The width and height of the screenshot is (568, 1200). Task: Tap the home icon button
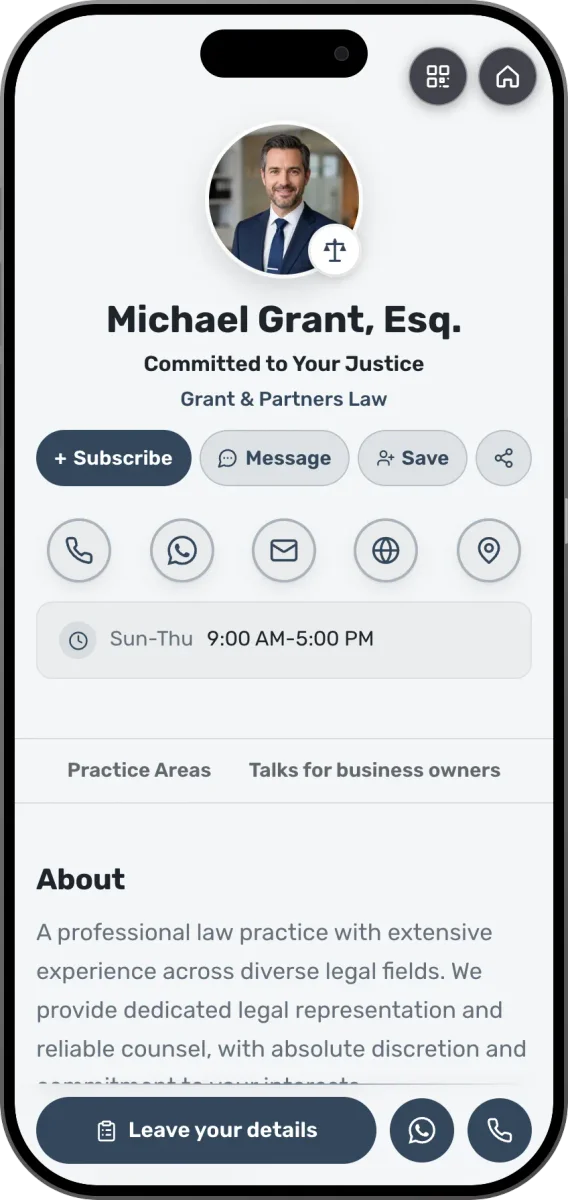click(508, 76)
